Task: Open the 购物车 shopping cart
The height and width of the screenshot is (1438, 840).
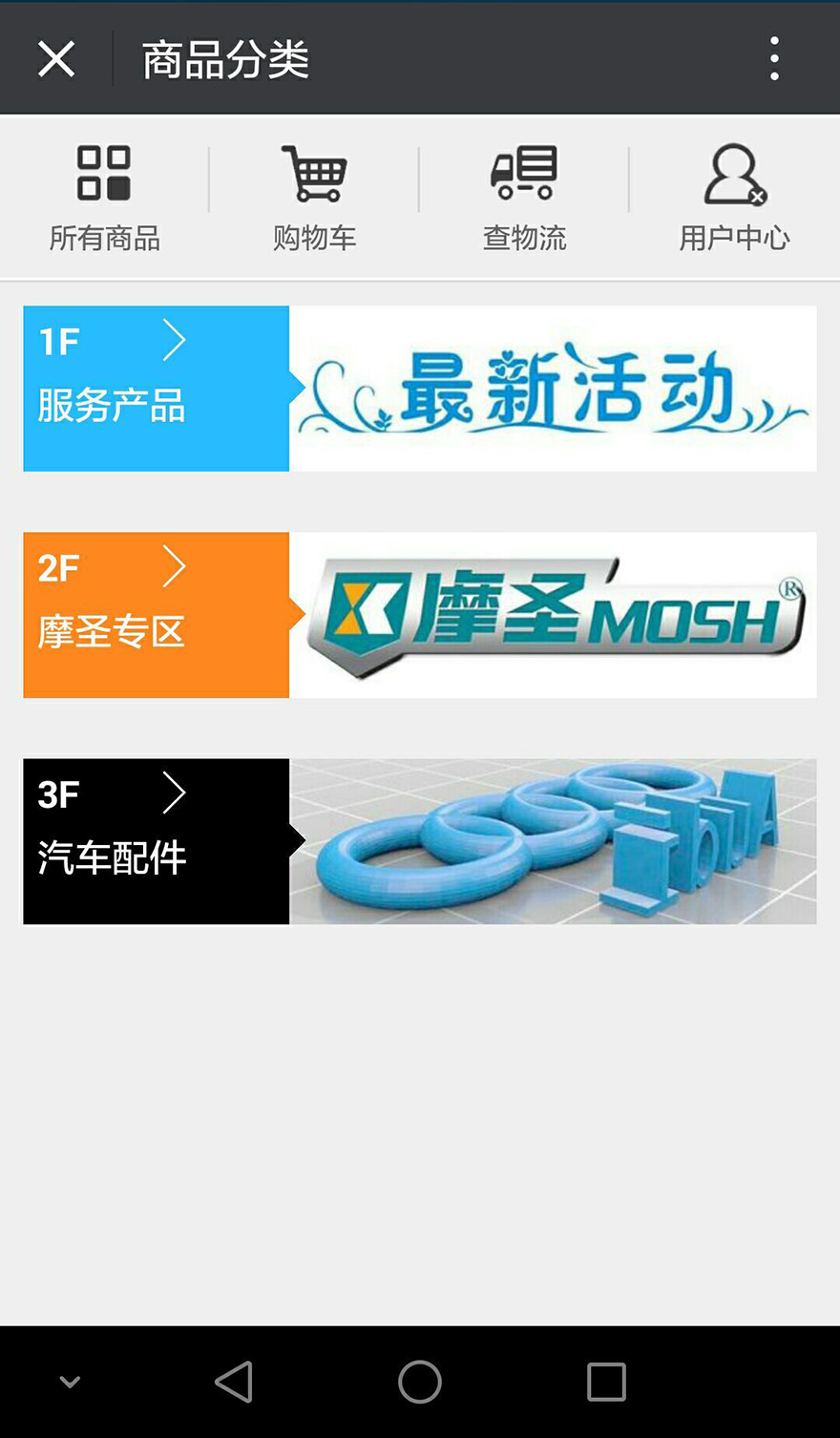Action: (x=314, y=199)
